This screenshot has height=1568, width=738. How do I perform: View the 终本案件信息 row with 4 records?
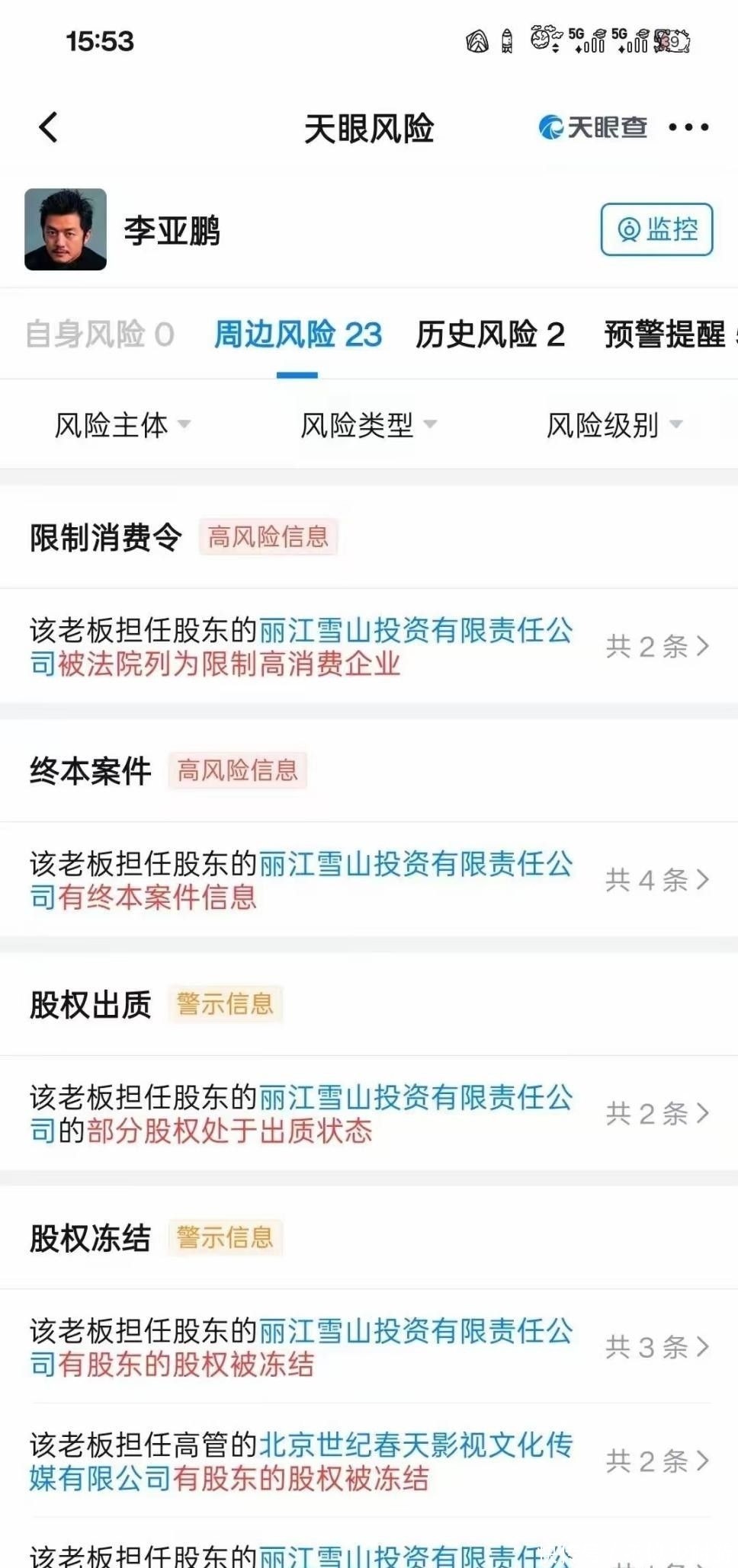coord(369,880)
